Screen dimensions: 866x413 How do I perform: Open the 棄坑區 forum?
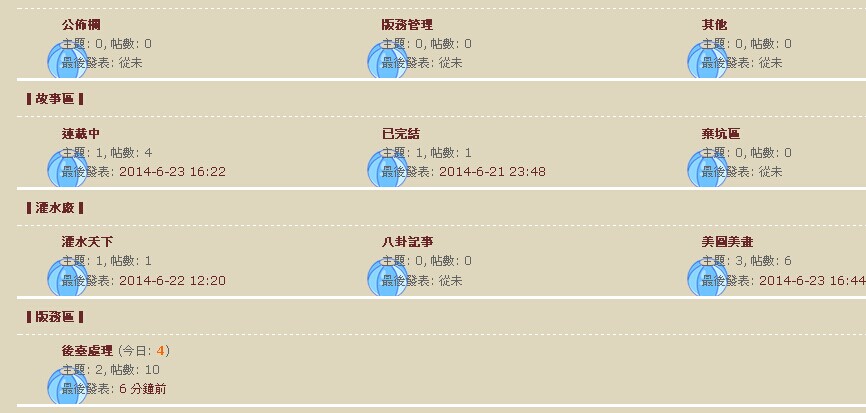pyautogui.click(x=721, y=134)
